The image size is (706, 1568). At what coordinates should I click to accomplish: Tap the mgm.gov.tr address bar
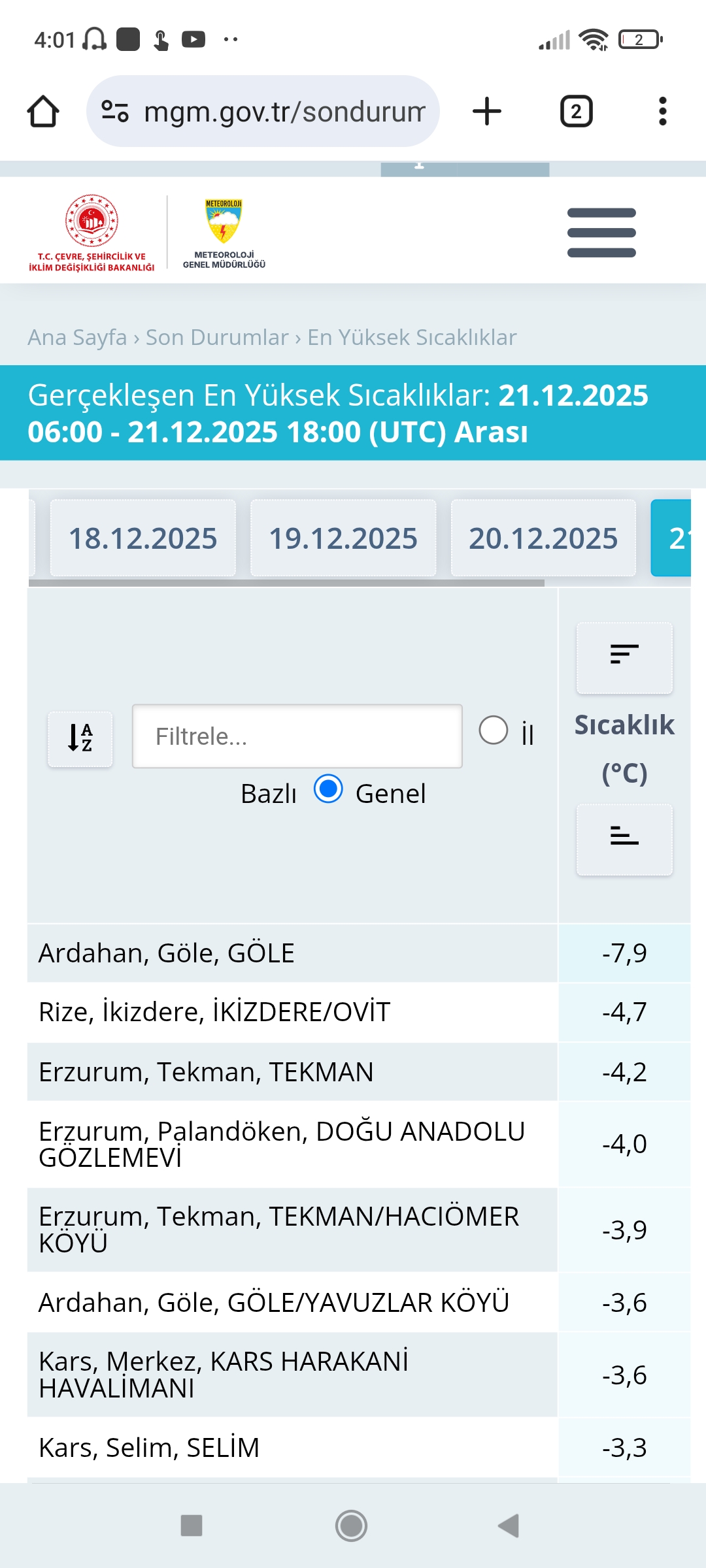263,111
